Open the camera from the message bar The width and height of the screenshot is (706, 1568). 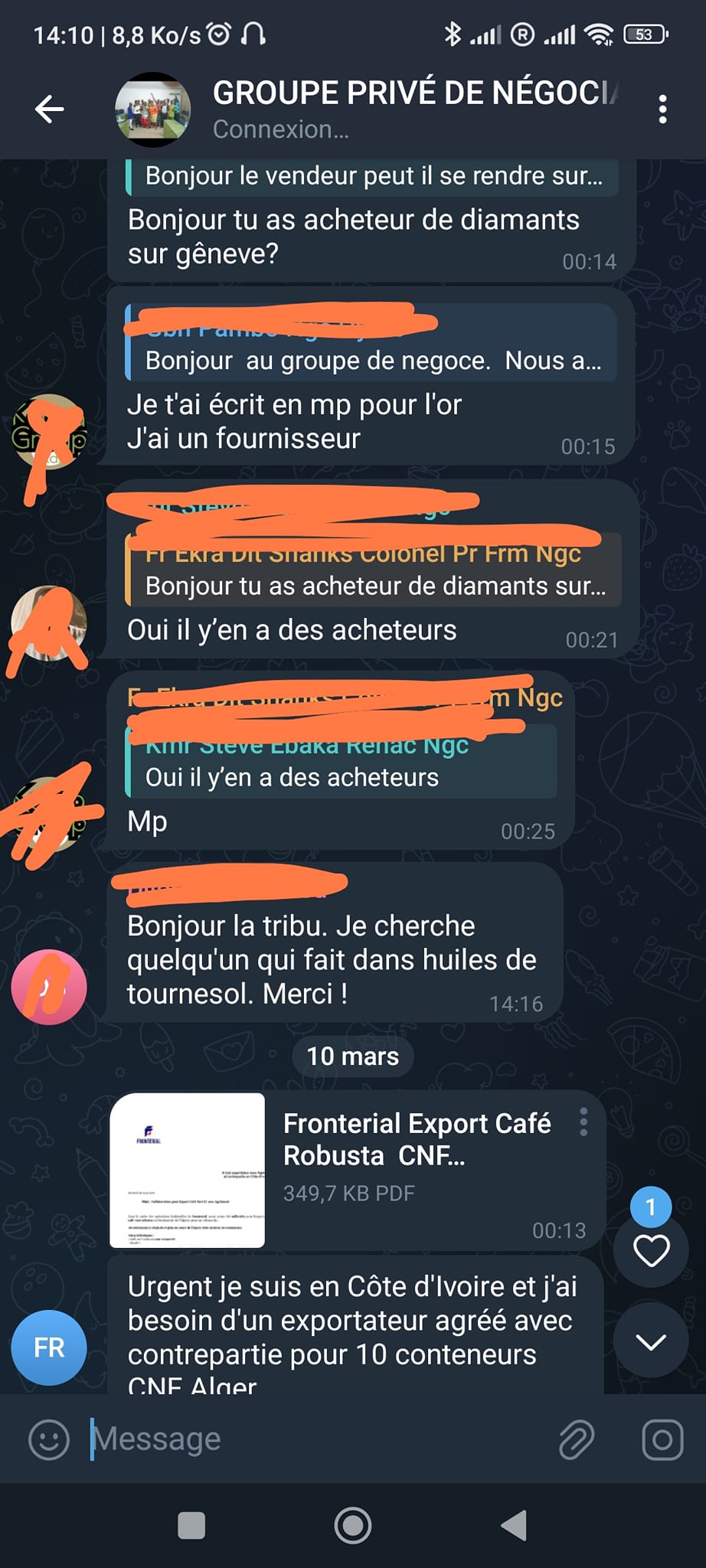point(662,1439)
